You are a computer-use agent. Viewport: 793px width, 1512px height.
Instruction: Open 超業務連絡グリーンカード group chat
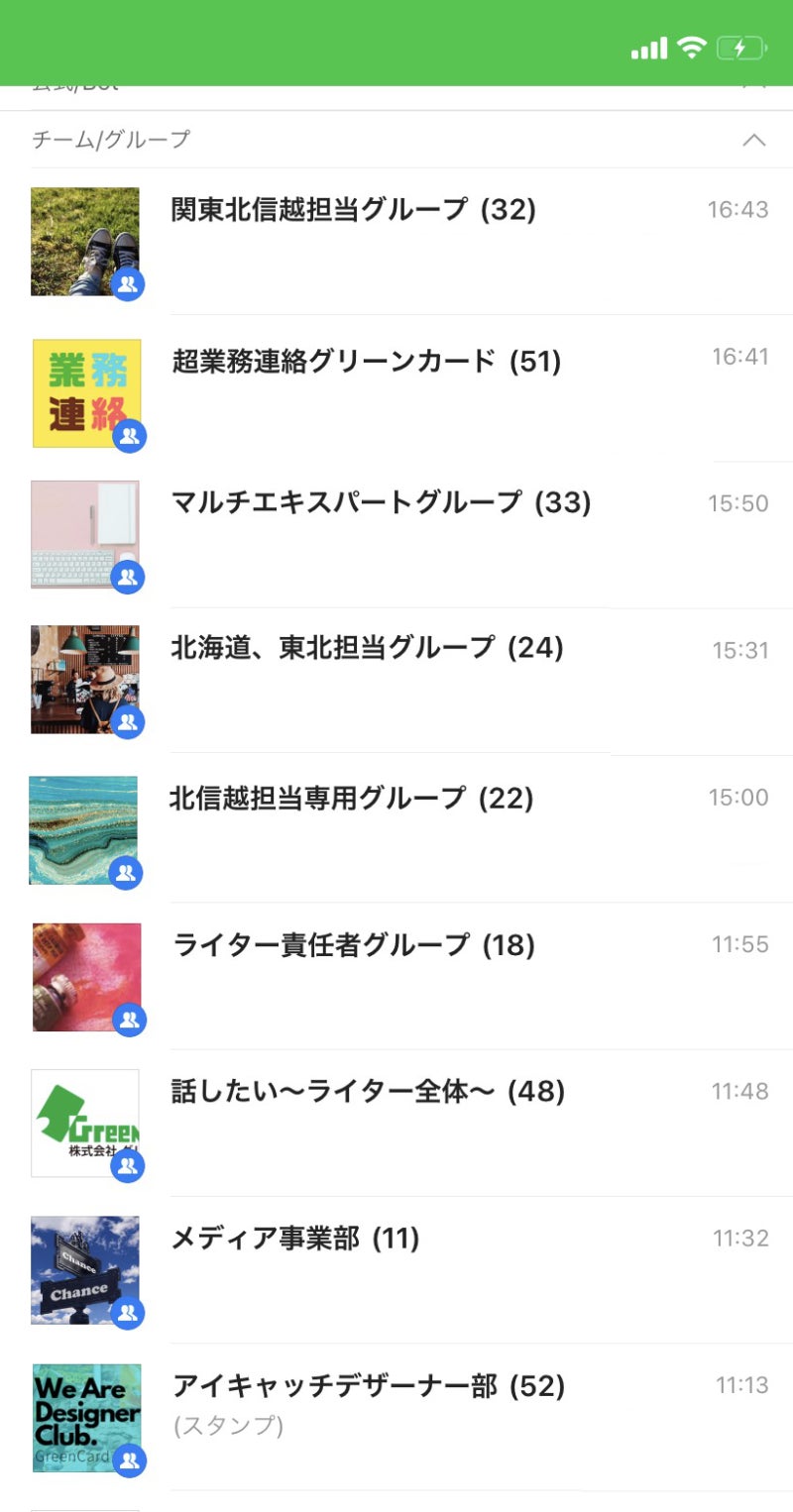[366, 362]
